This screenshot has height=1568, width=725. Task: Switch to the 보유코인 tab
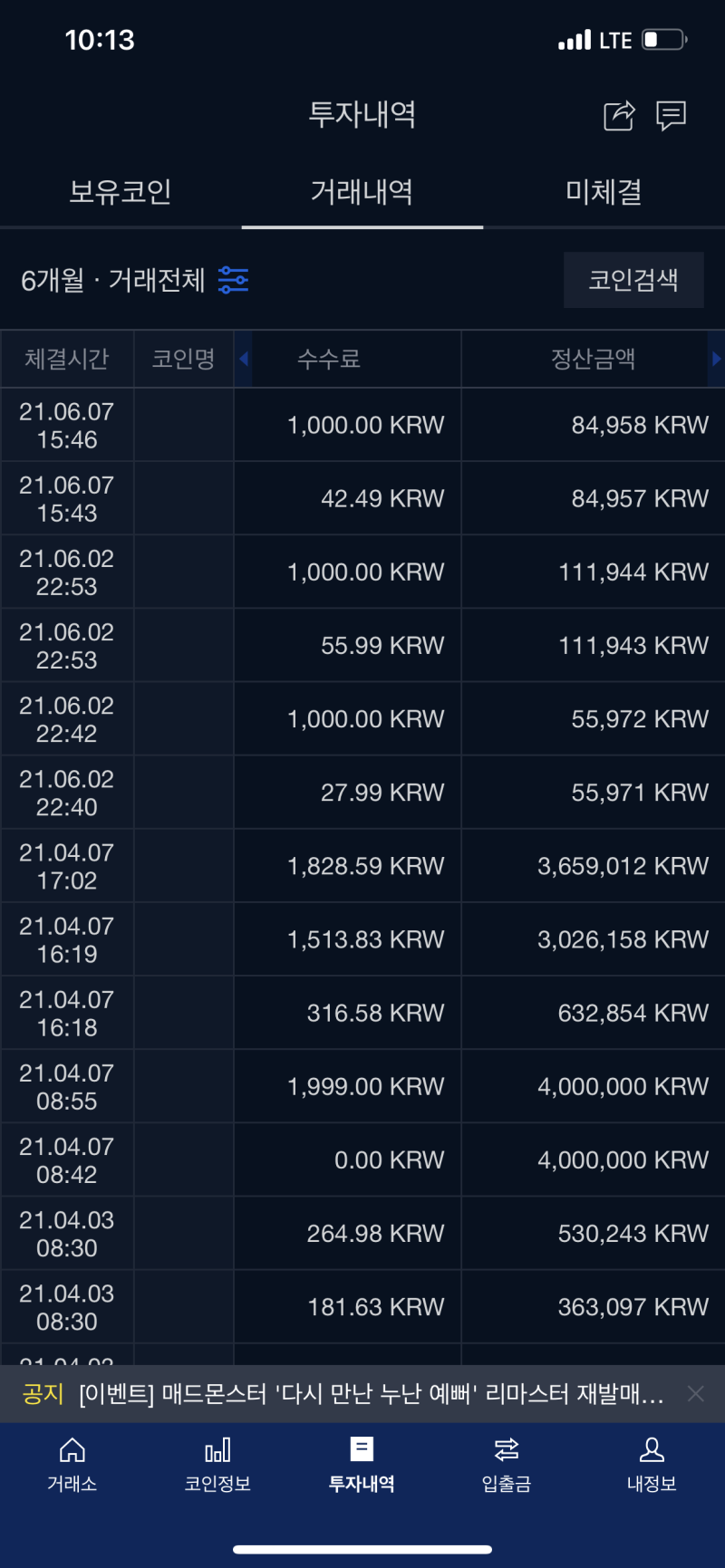121,192
